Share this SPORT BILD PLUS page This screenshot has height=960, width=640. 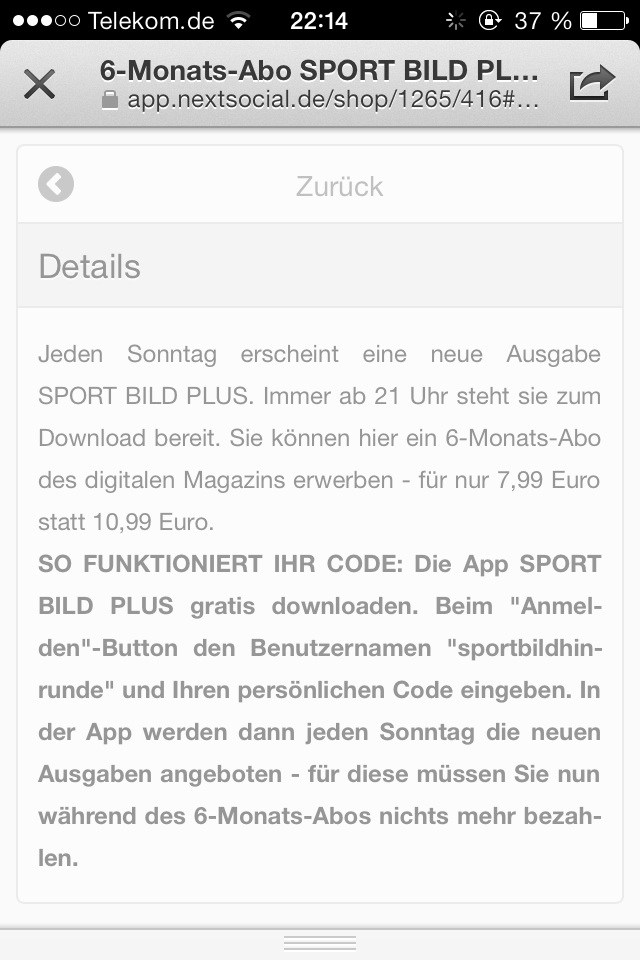pos(591,84)
